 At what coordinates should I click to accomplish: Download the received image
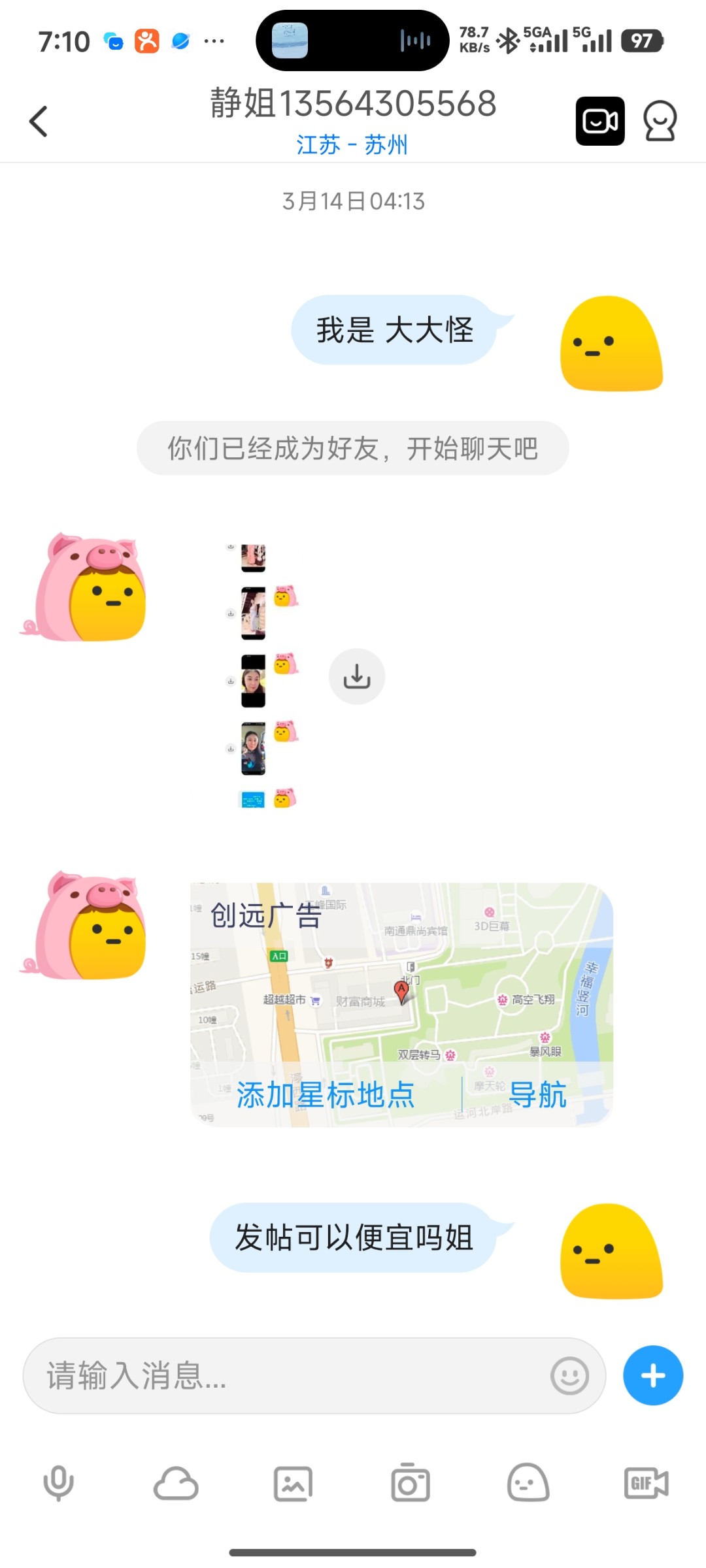coord(356,676)
